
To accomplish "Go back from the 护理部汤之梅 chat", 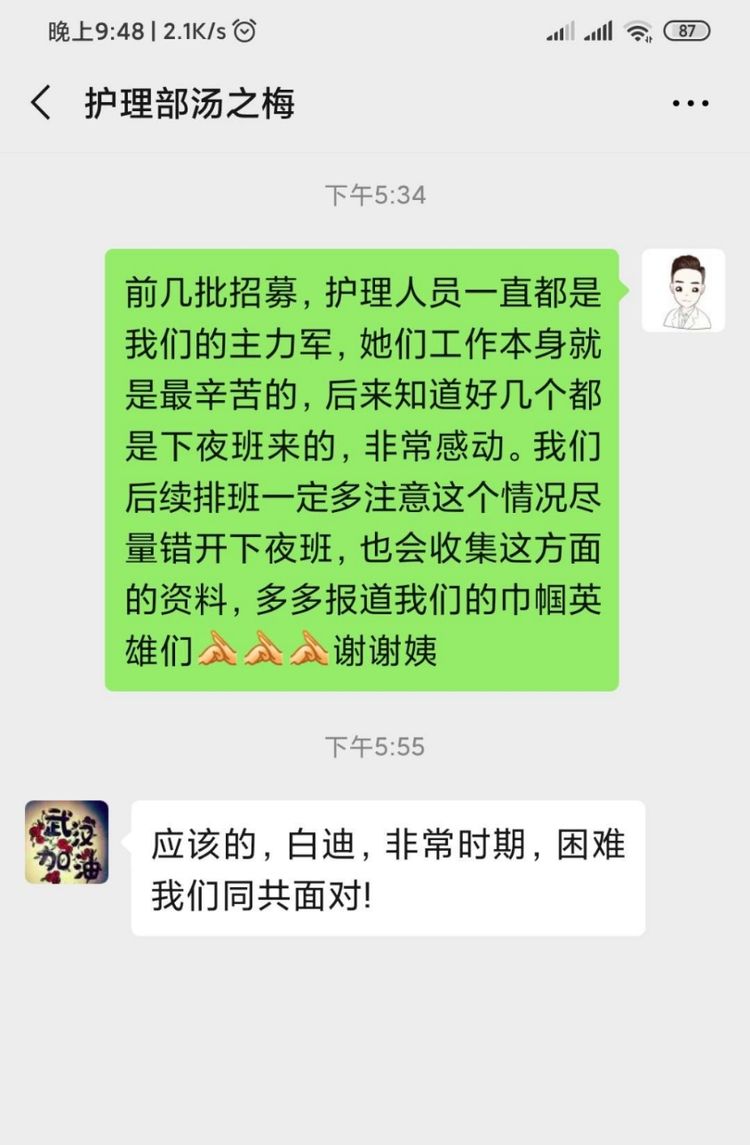I will (41, 103).
